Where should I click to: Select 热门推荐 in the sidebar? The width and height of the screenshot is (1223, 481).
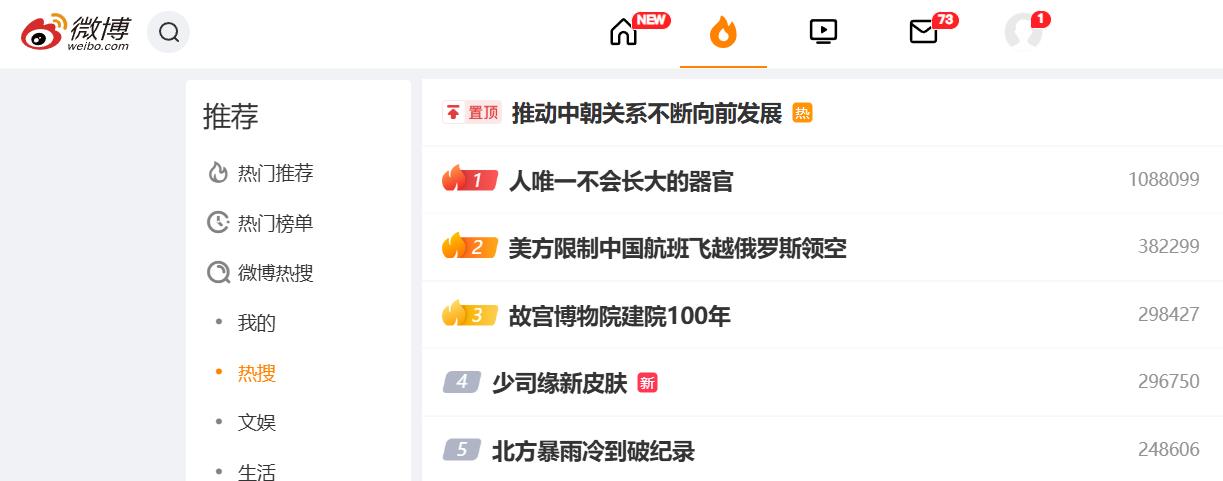pyautogui.click(x=274, y=173)
